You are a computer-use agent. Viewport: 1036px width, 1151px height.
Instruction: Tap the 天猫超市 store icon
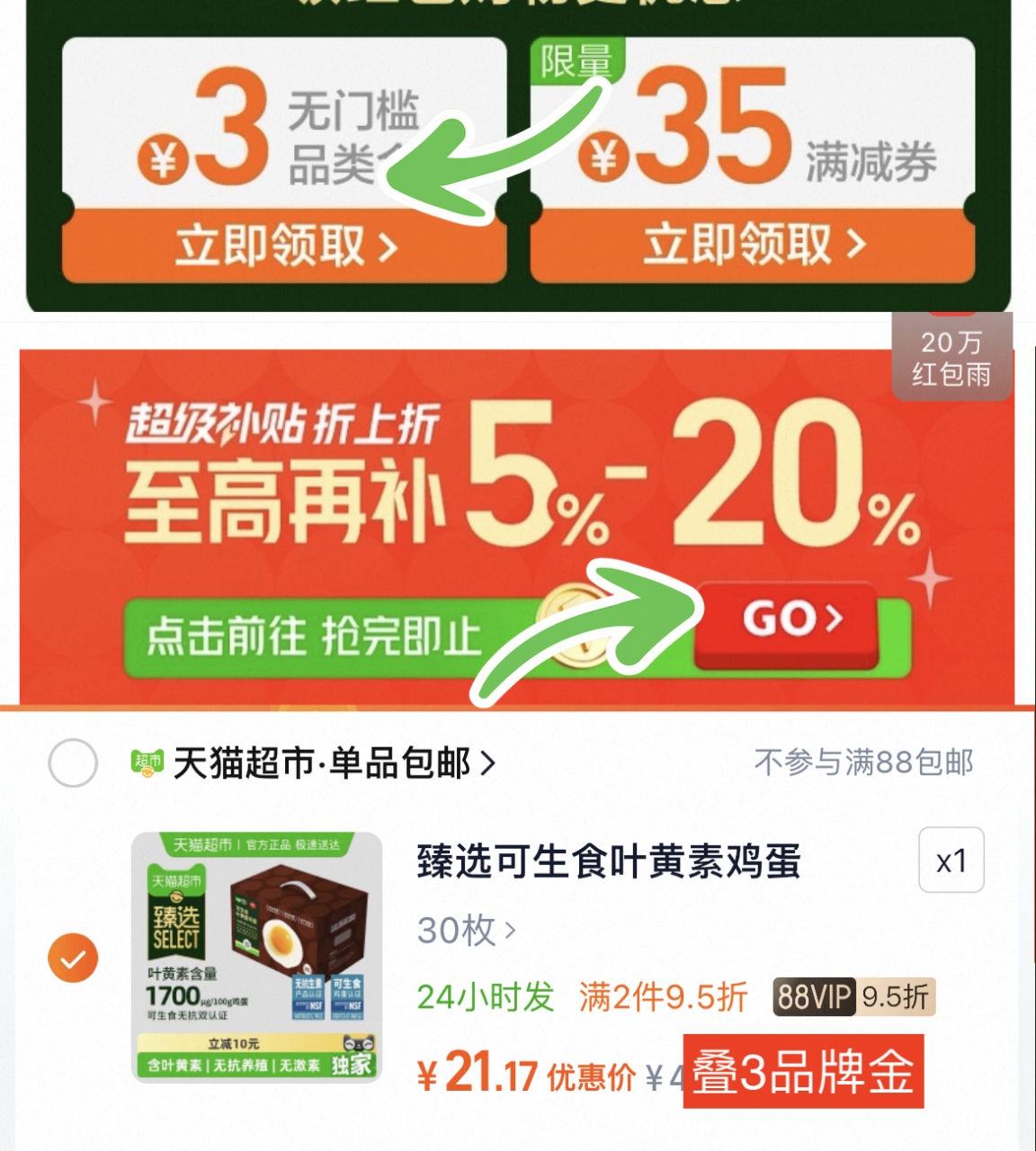tap(147, 761)
